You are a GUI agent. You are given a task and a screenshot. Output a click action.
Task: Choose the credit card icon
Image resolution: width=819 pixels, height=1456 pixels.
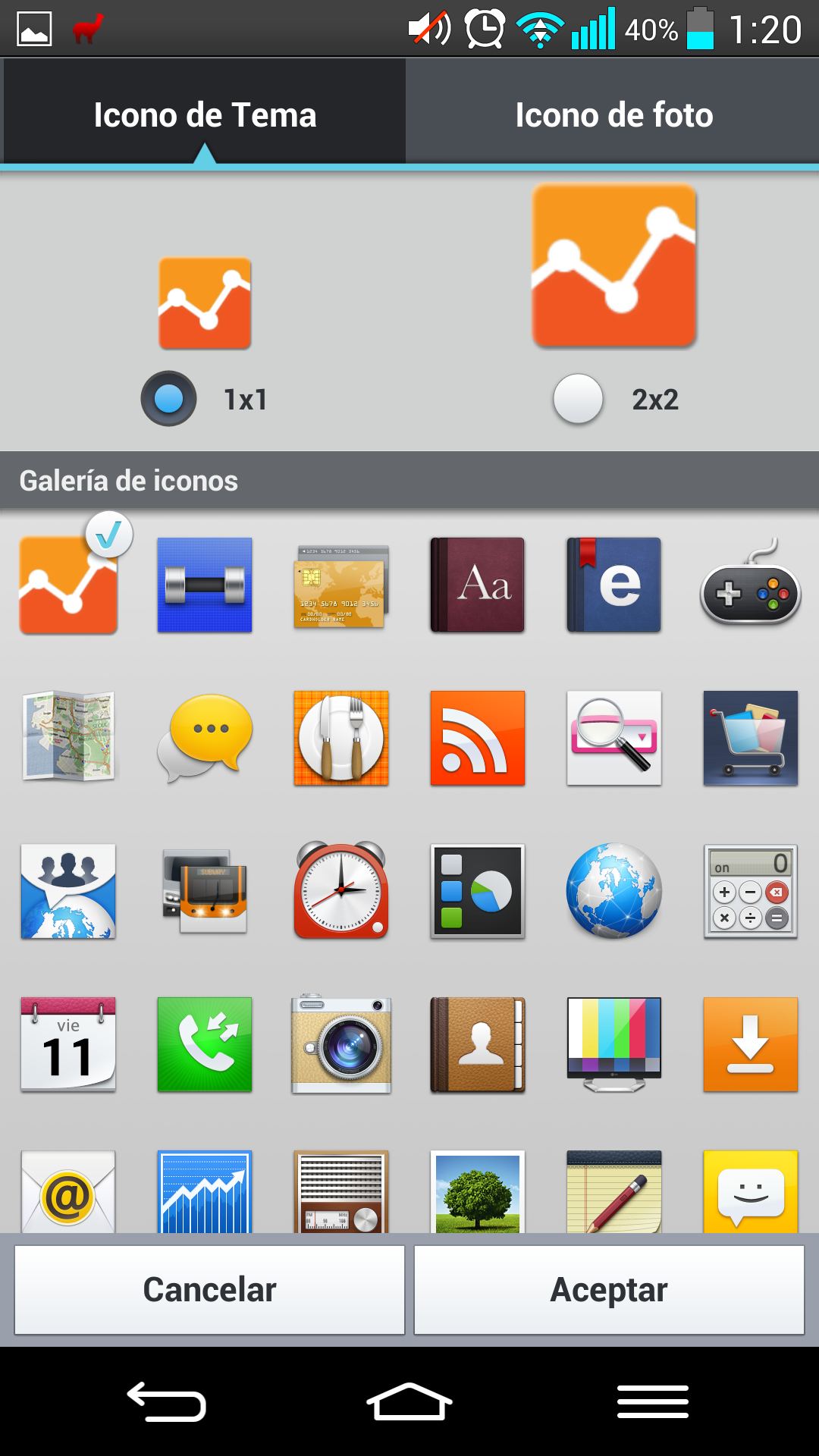click(x=341, y=586)
